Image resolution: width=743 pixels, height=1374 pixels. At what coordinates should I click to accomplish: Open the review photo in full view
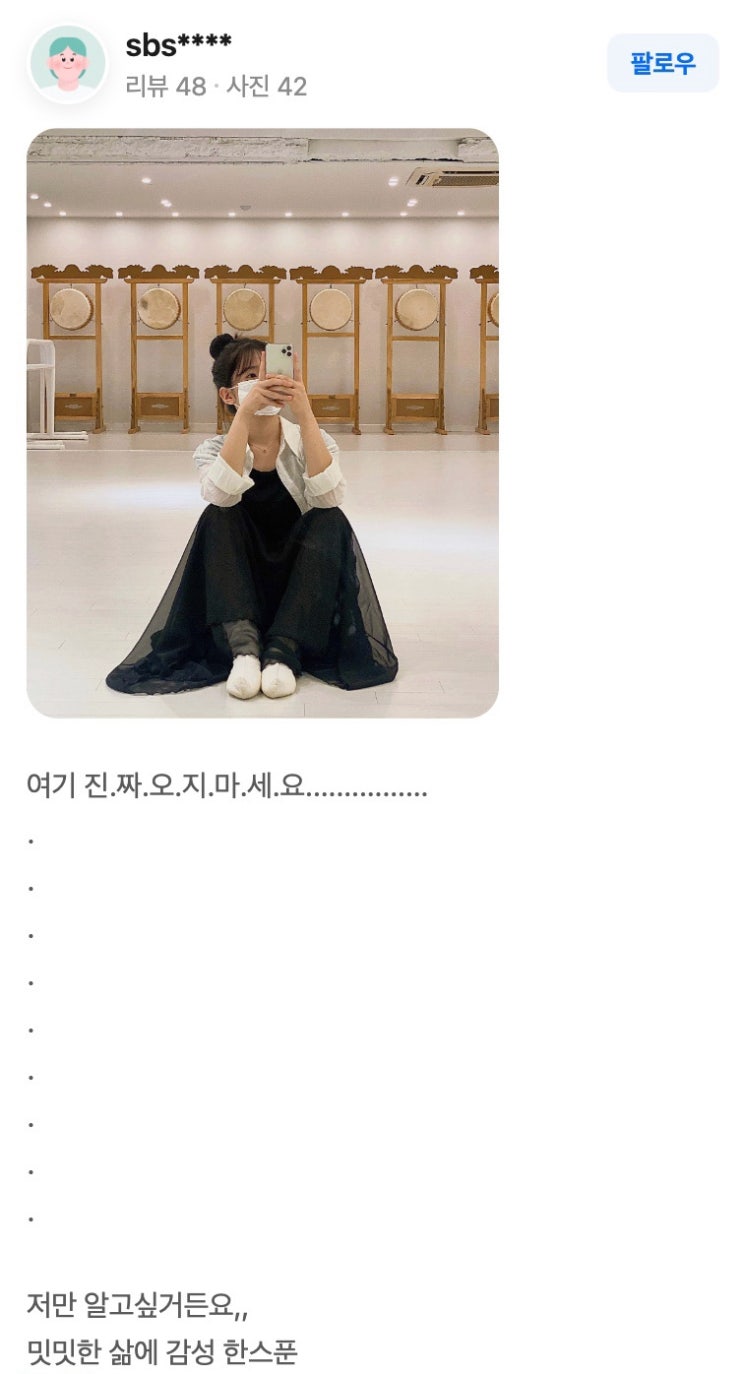[x=262, y=422]
